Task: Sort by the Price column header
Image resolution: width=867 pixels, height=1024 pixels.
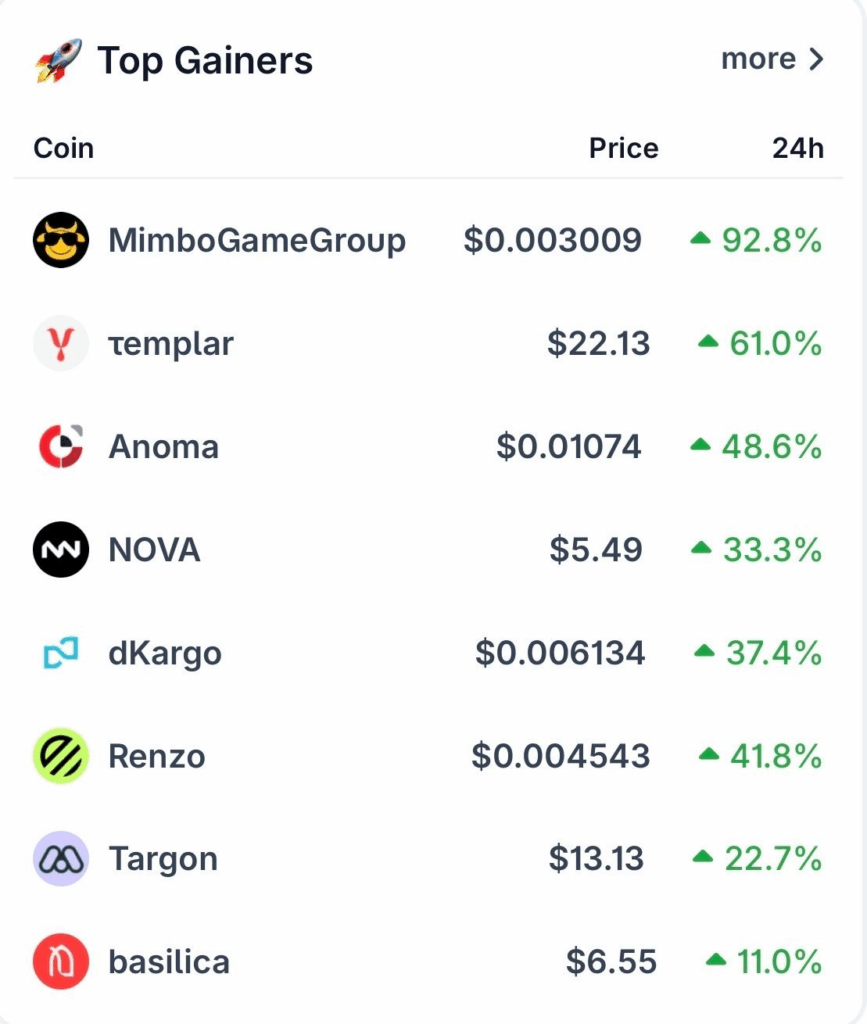Action: coord(623,147)
